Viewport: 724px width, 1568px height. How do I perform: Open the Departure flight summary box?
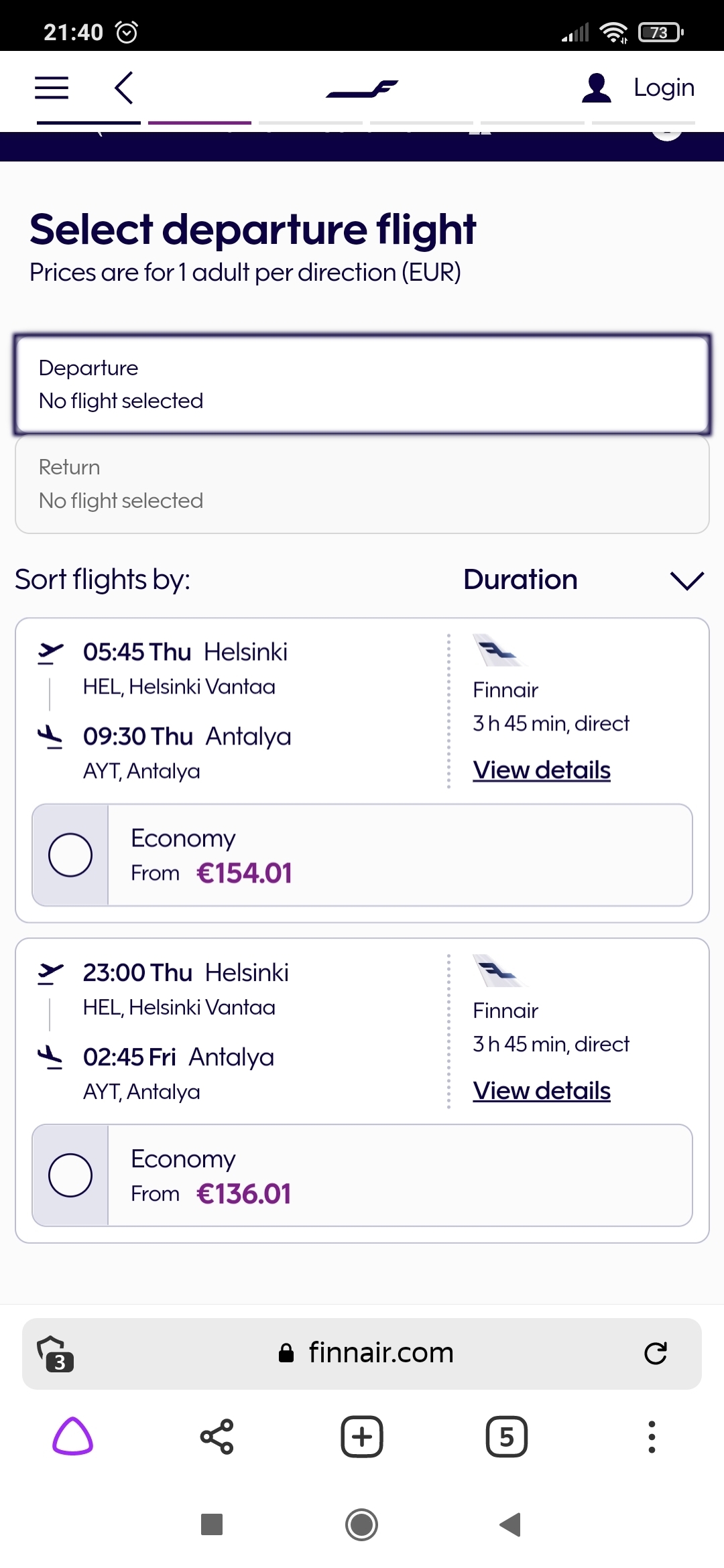pyautogui.click(x=362, y=385)
